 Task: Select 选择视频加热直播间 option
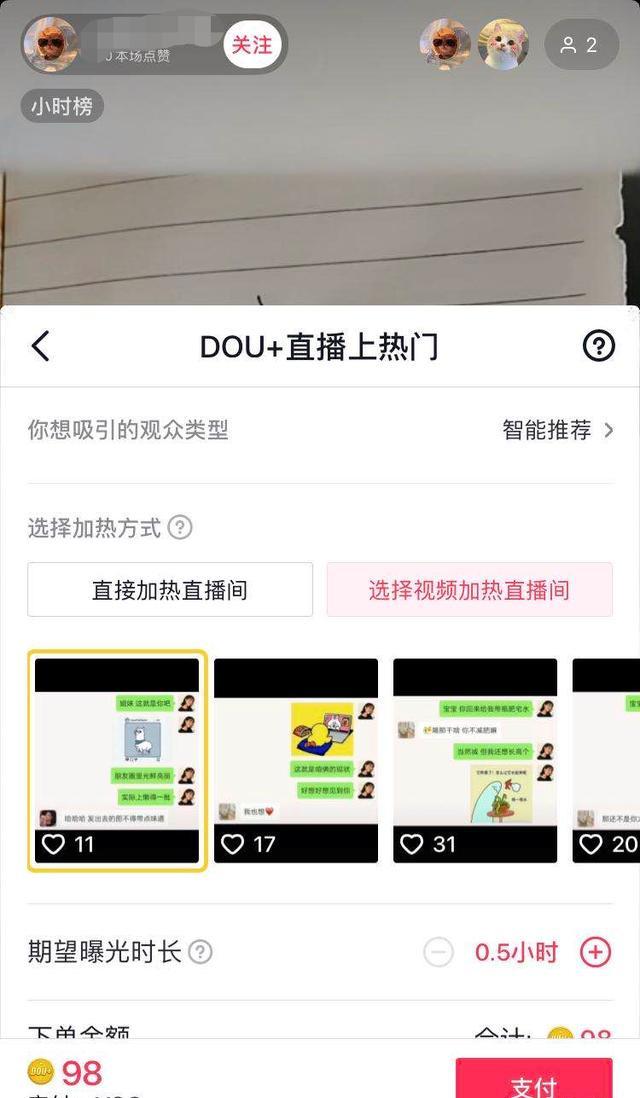pos(469,590)
